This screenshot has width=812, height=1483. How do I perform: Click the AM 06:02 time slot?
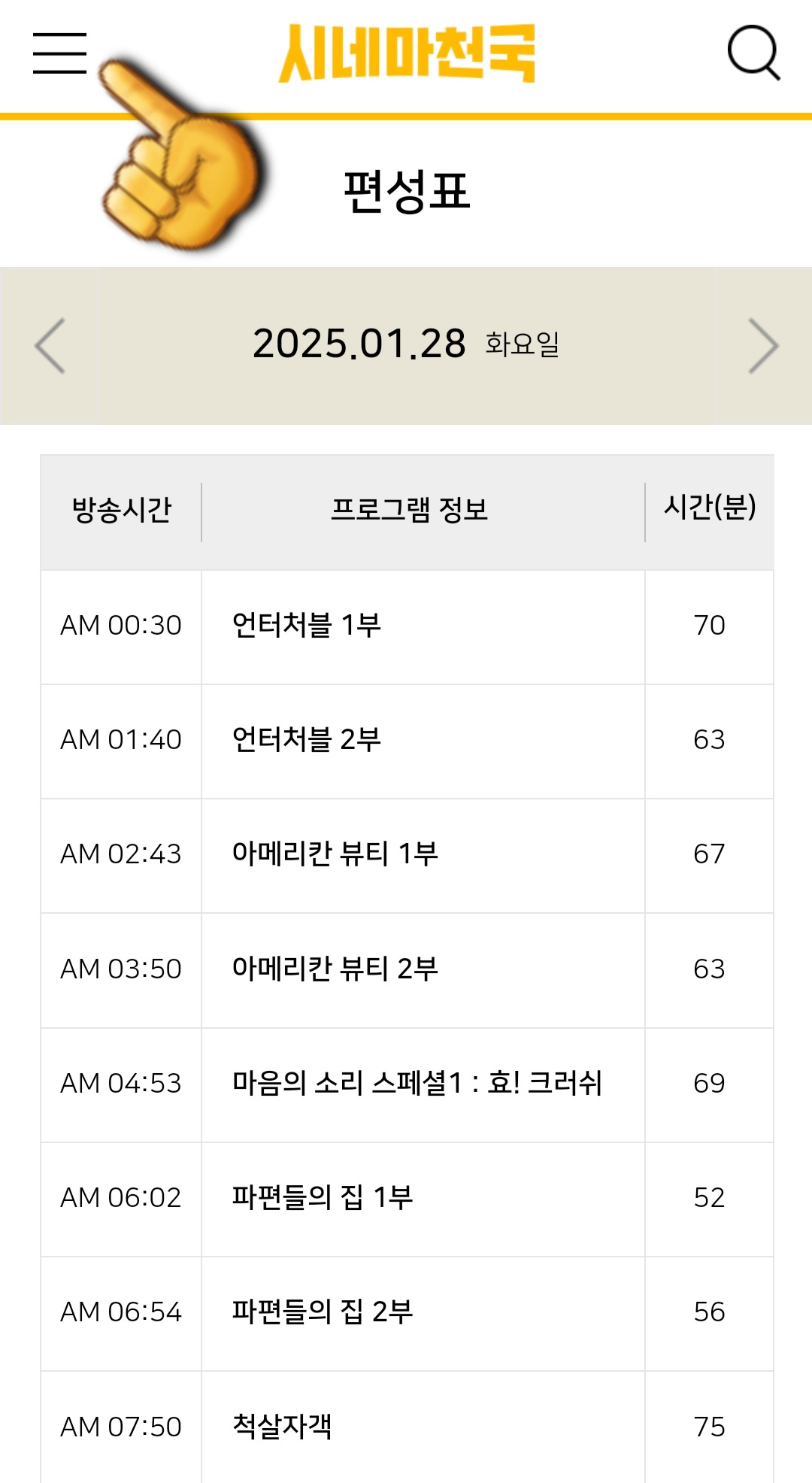coord(120,1198)
